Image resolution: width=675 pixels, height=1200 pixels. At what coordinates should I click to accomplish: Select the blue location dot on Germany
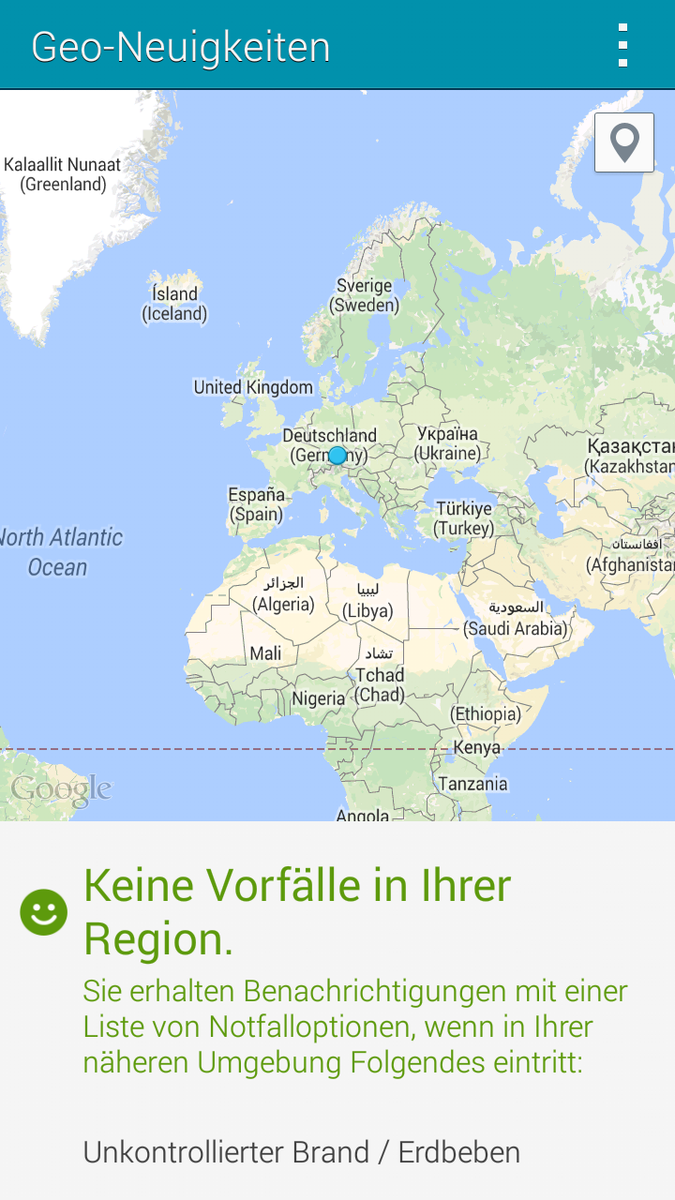pyautogui.click(x=337, y=456)
